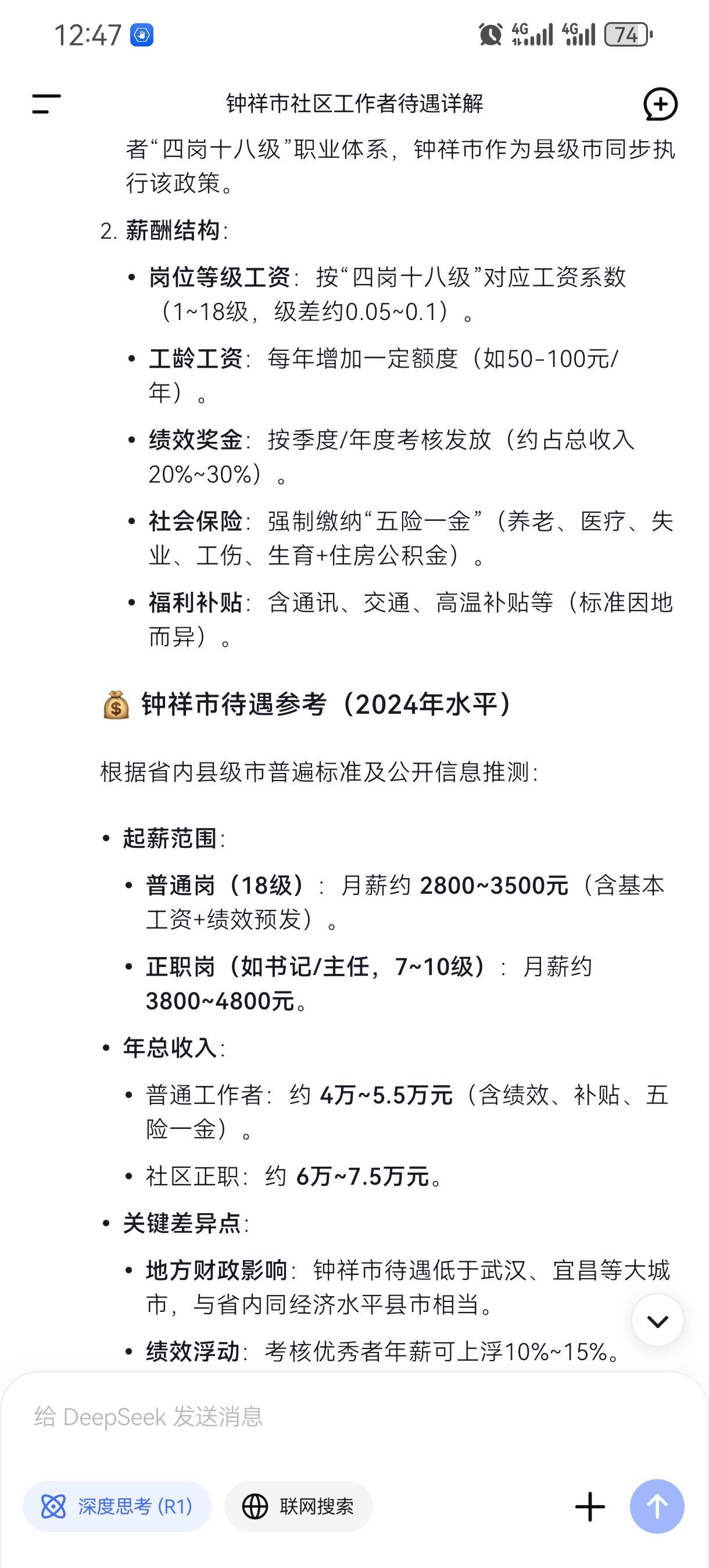Open the plus attachment options
Screen dimensions: 709x1568
[x=590, y=1506]
